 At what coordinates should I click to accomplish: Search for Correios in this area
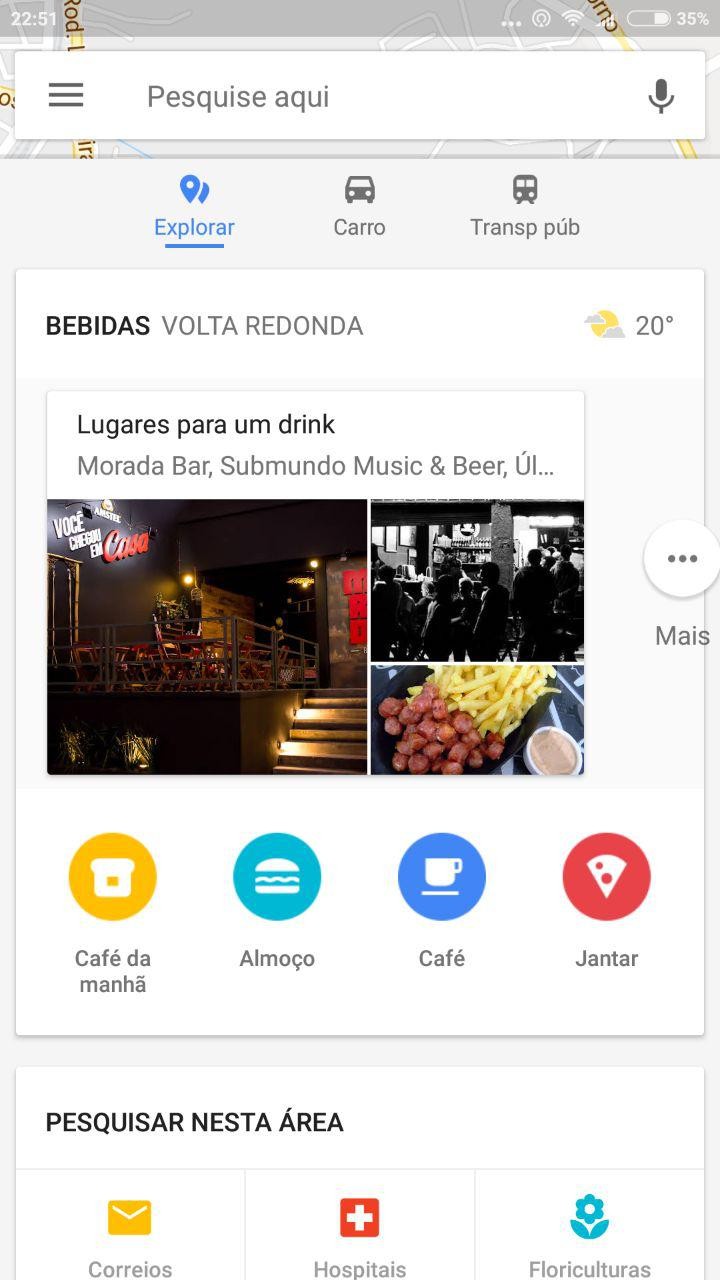point(130,1232)
